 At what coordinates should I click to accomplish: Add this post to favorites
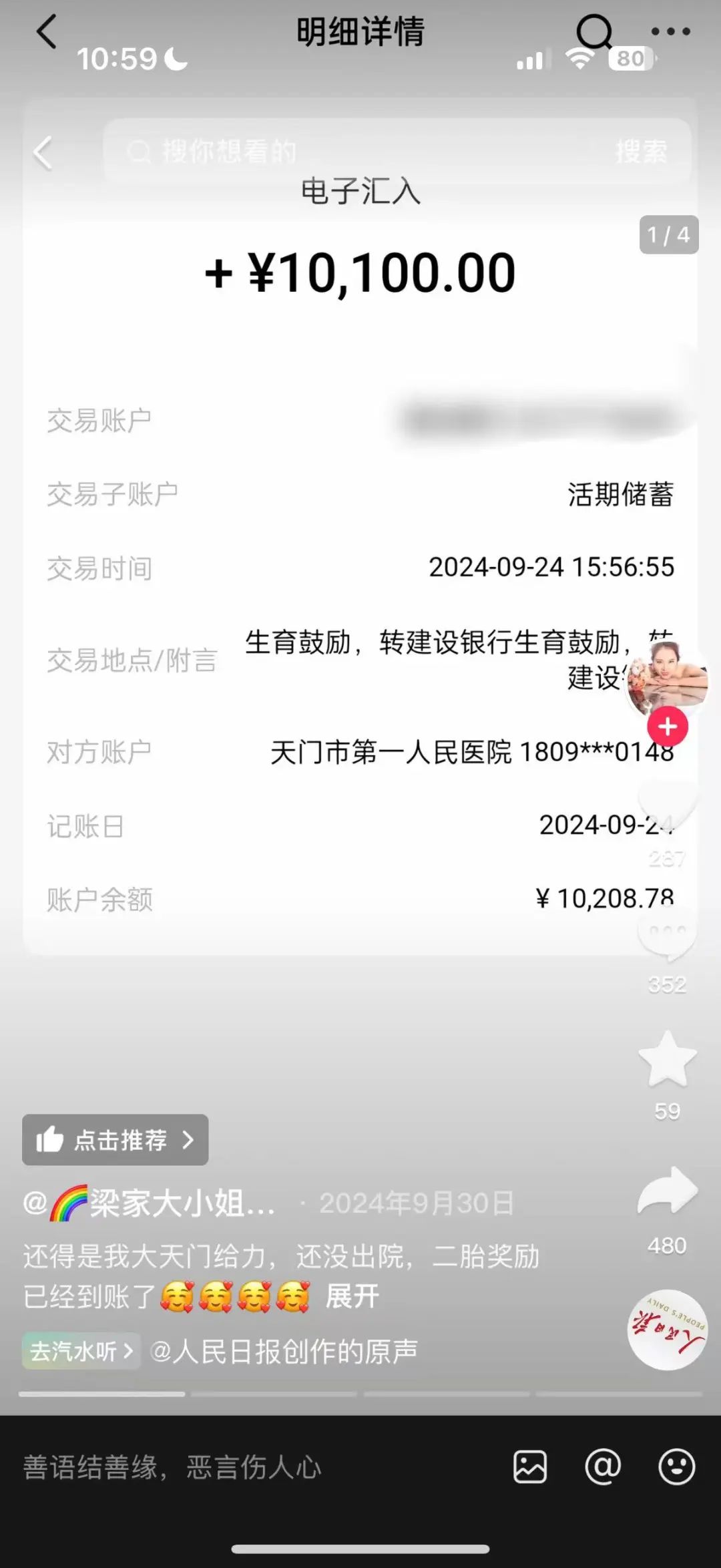coord(667,1060)
